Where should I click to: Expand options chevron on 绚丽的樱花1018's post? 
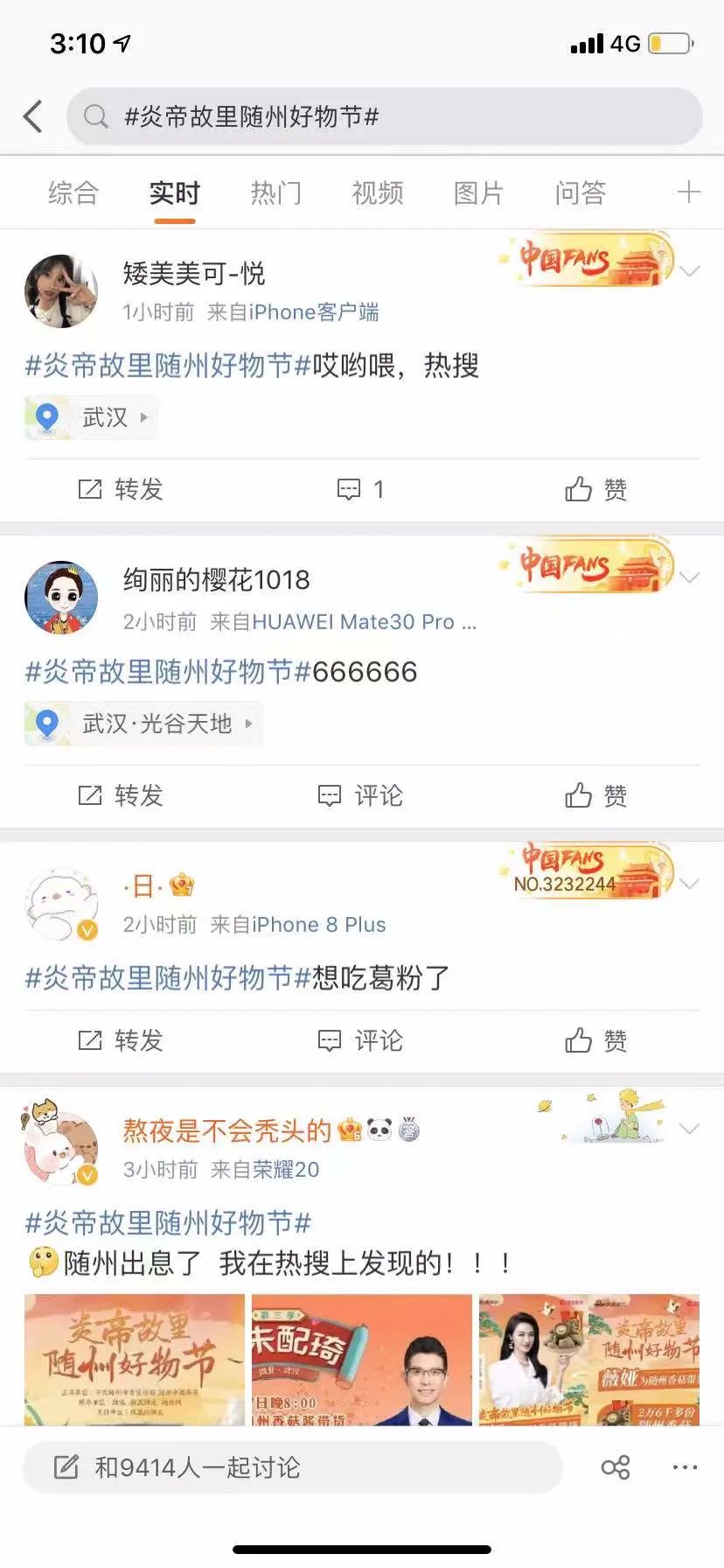[x=690, y=577]
